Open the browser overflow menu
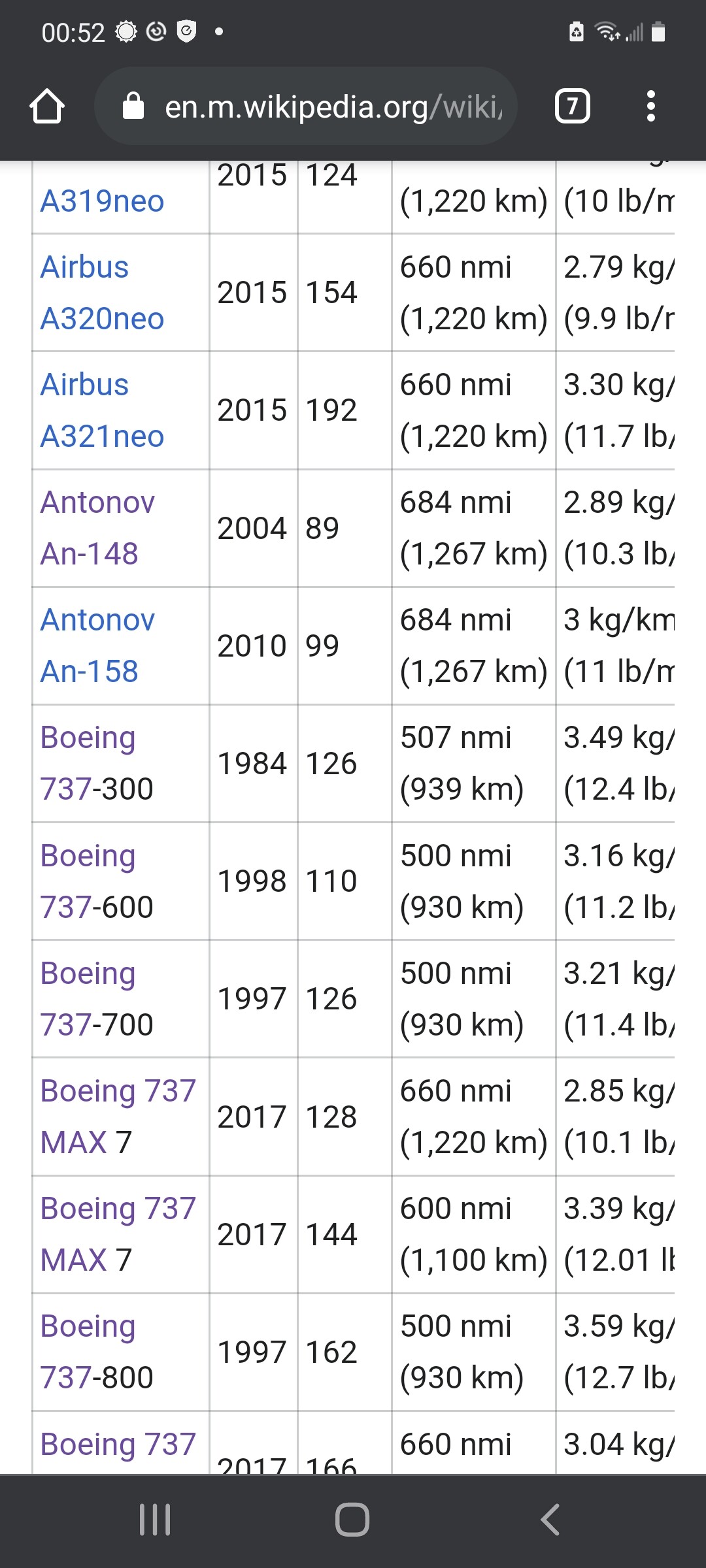 [x=650, y=106]
